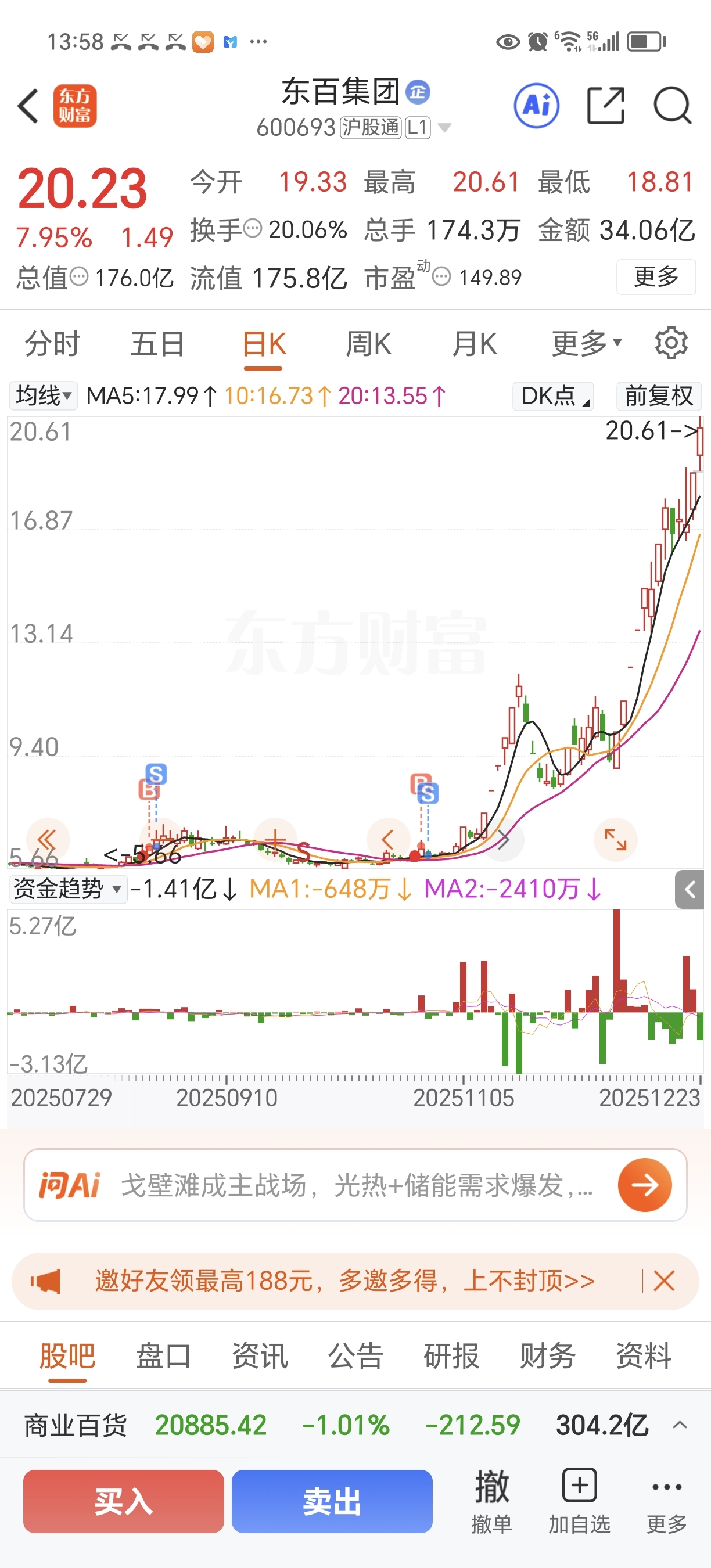Viewport: 711px width, 1568px height.
Task: Switch to the 周K chart tab
Action: tap(368, 343)
